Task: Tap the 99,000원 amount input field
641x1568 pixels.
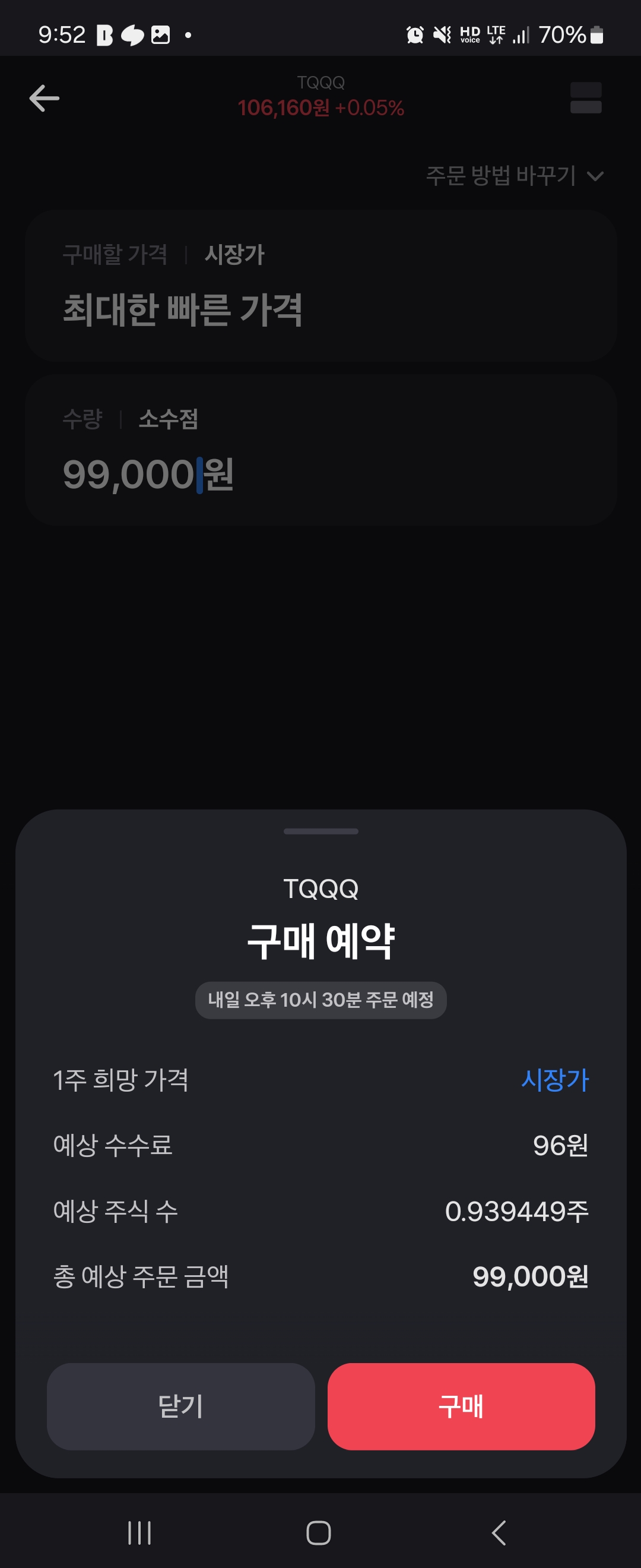Action: pos(320,473)
